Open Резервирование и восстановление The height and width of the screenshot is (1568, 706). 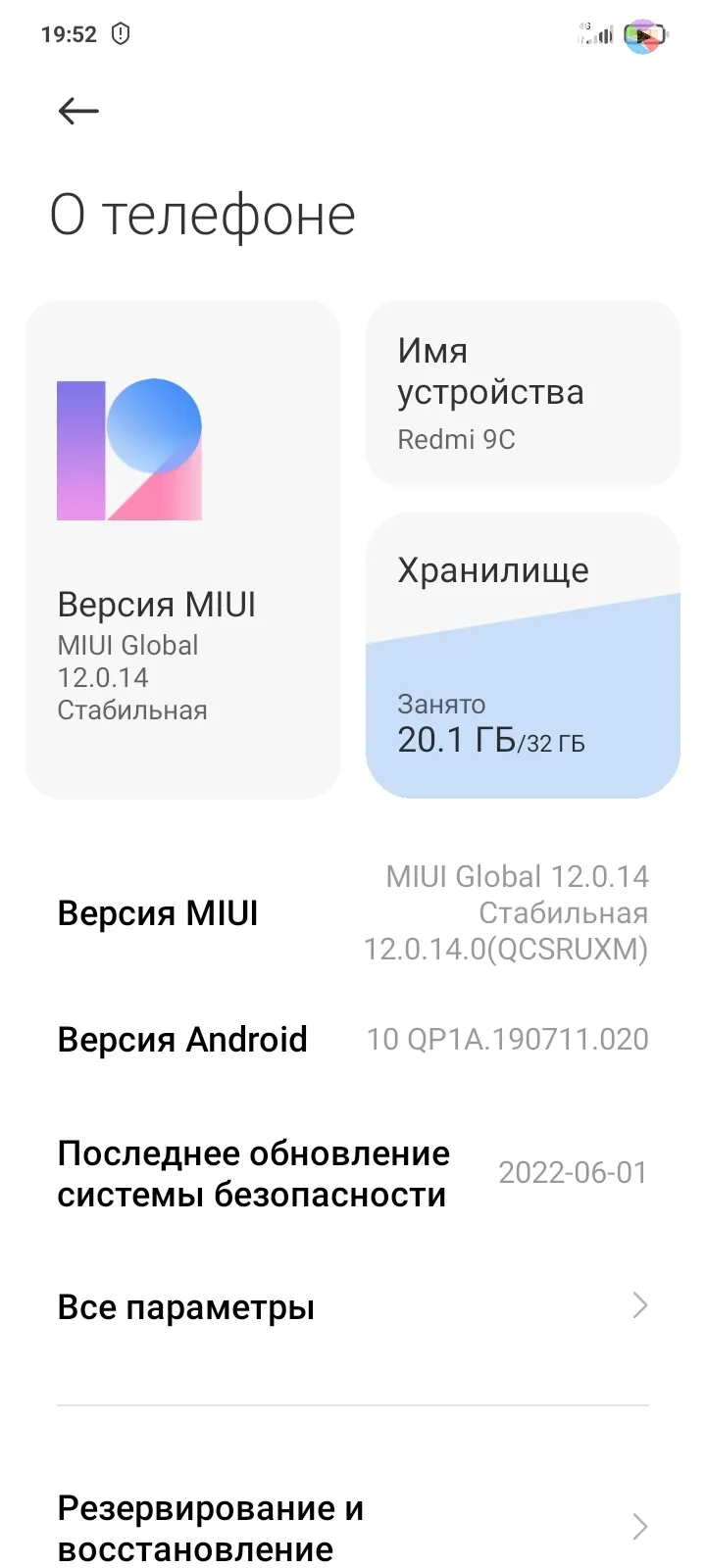[x=353, y=1527]
